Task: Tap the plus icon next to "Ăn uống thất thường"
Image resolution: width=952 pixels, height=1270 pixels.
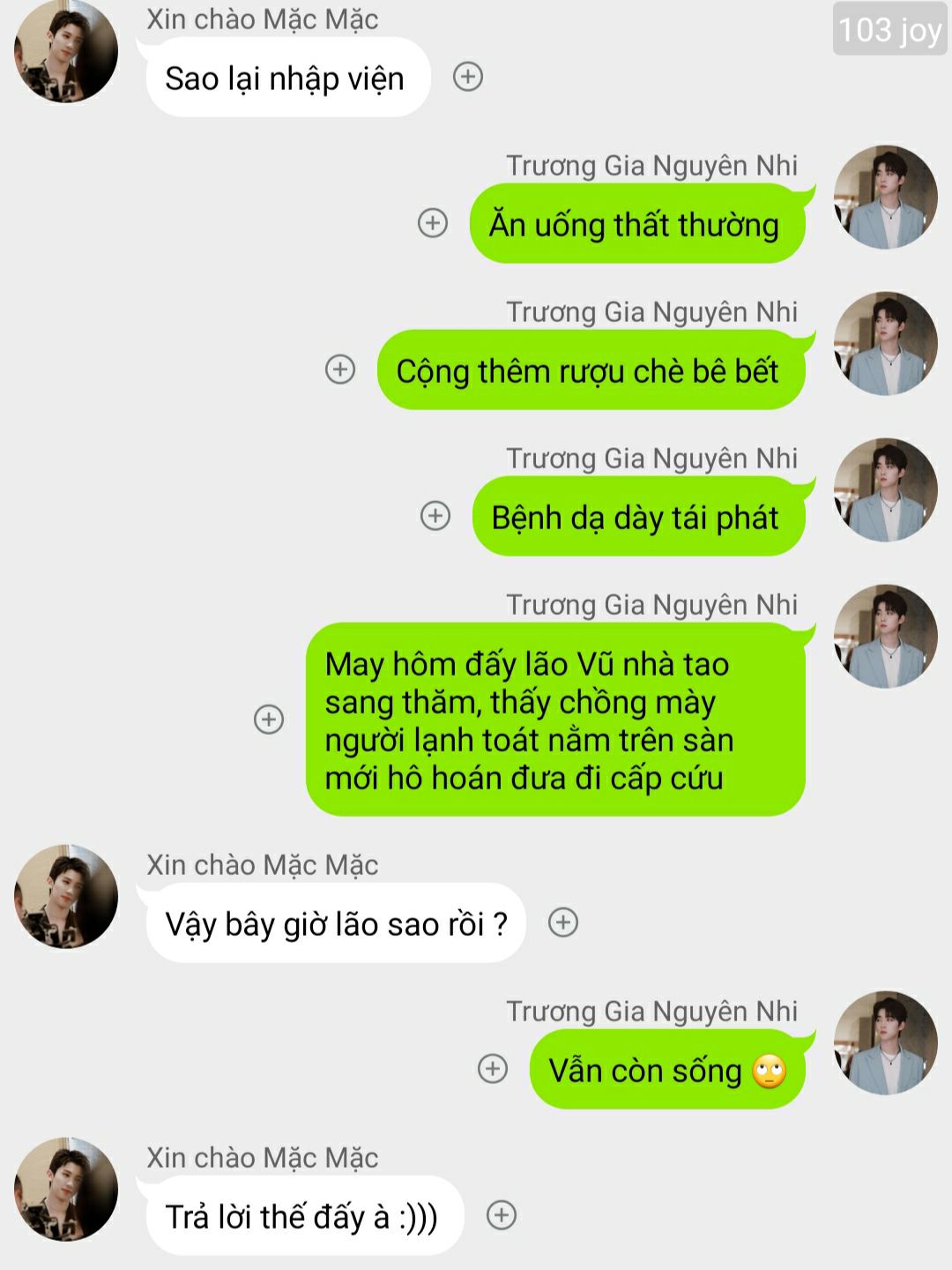Action: pyautogui.click(x=432, y=222)
